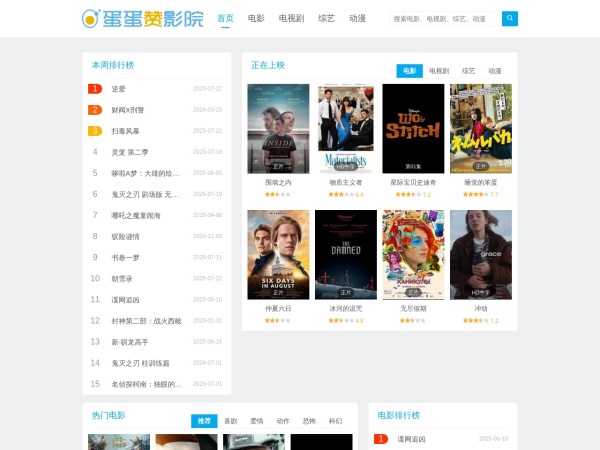The image size is (600, 450).
Task: Tap the search magnifier button
Action: (x=510, y=18)
